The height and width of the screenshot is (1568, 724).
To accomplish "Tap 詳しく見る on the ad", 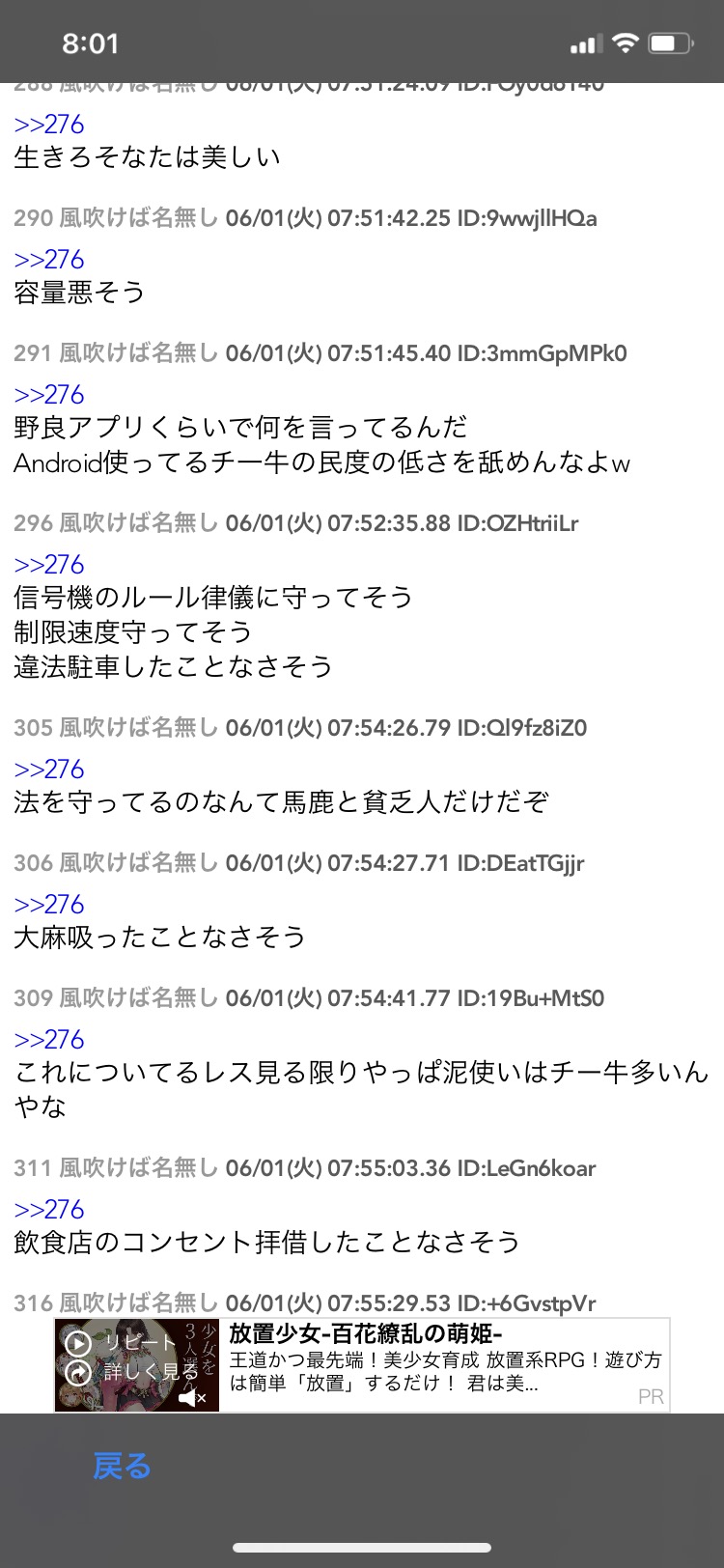I will [x=130, y=1372].
